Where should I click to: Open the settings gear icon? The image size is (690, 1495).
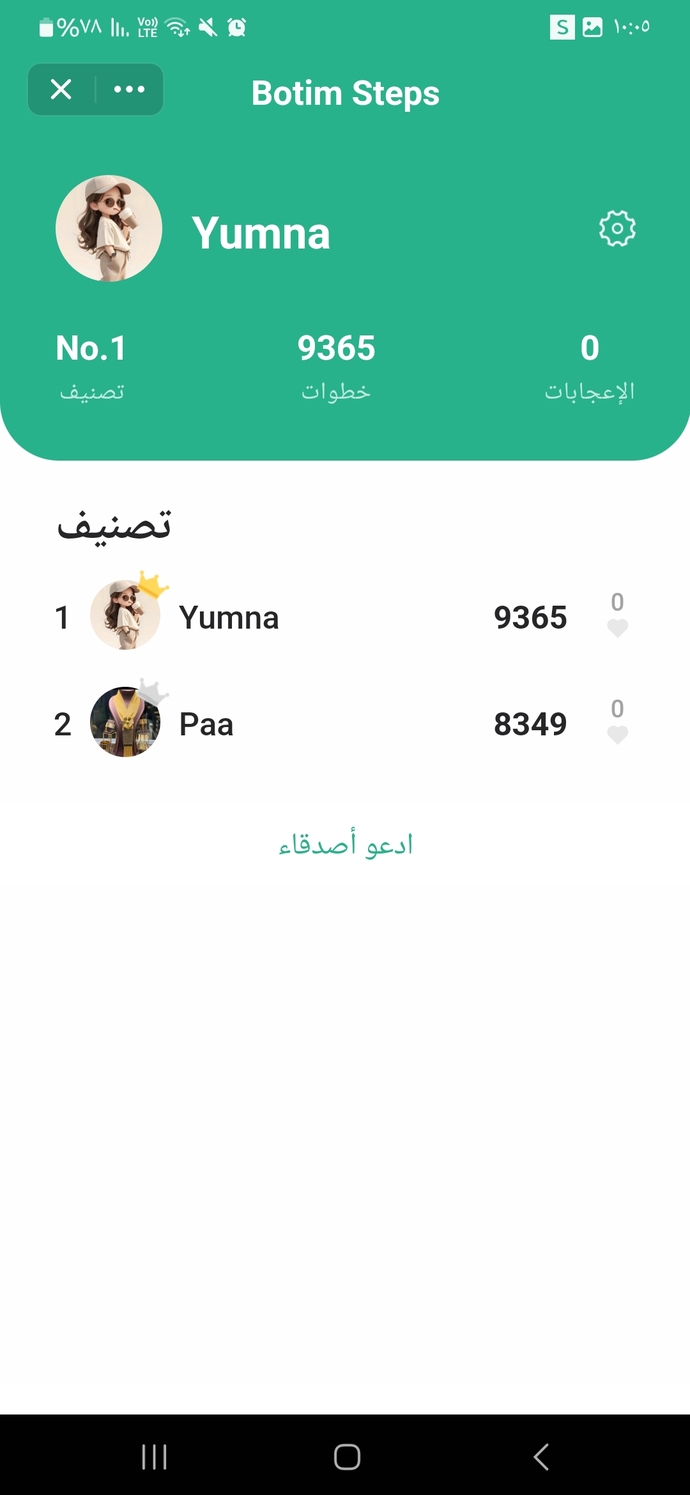617,229
